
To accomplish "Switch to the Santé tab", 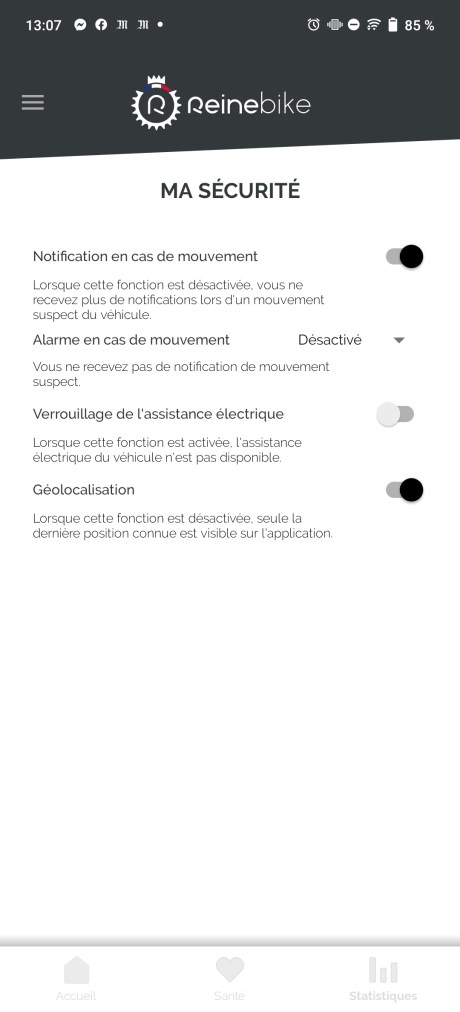I will pos(230,979).
